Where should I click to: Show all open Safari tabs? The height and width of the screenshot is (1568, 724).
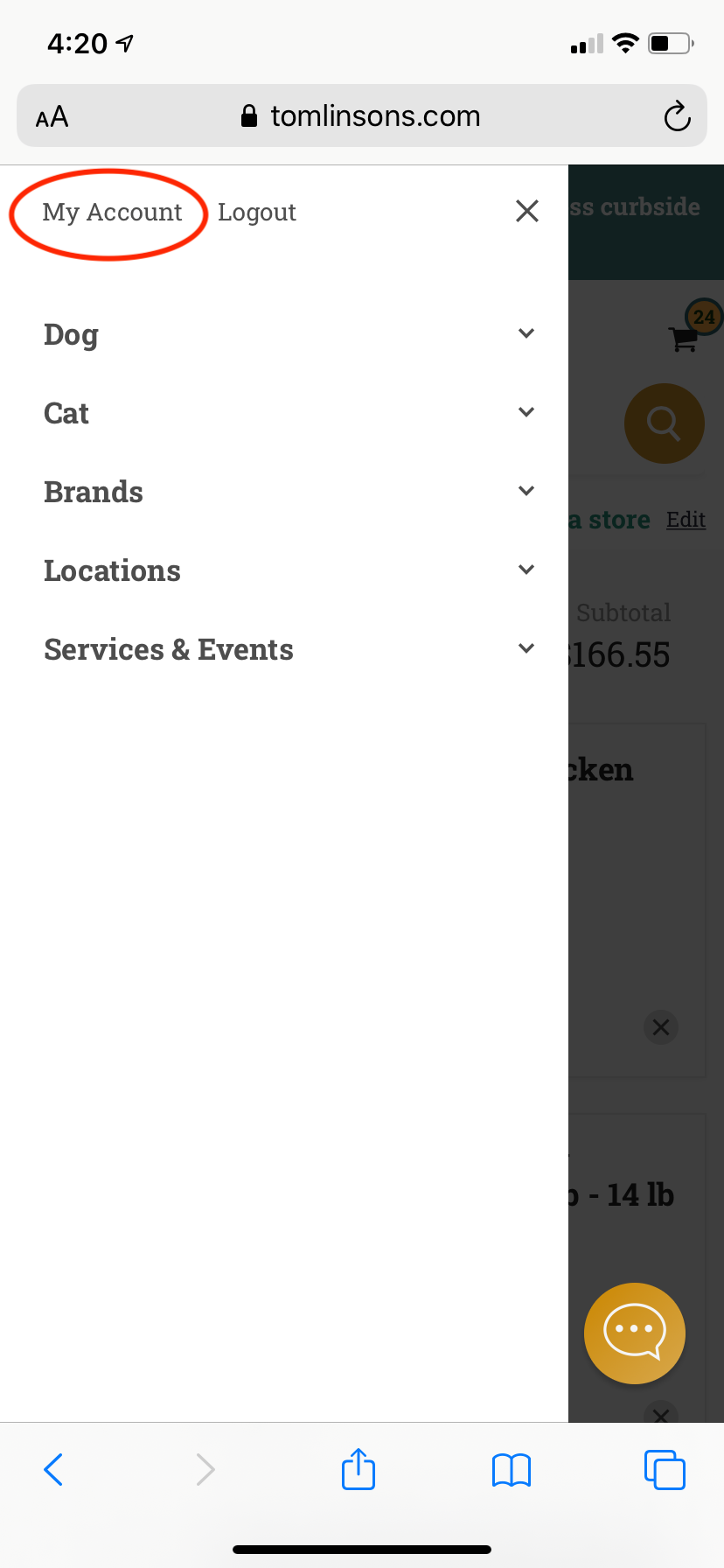pyautogui.click(x=665, y=1469)
